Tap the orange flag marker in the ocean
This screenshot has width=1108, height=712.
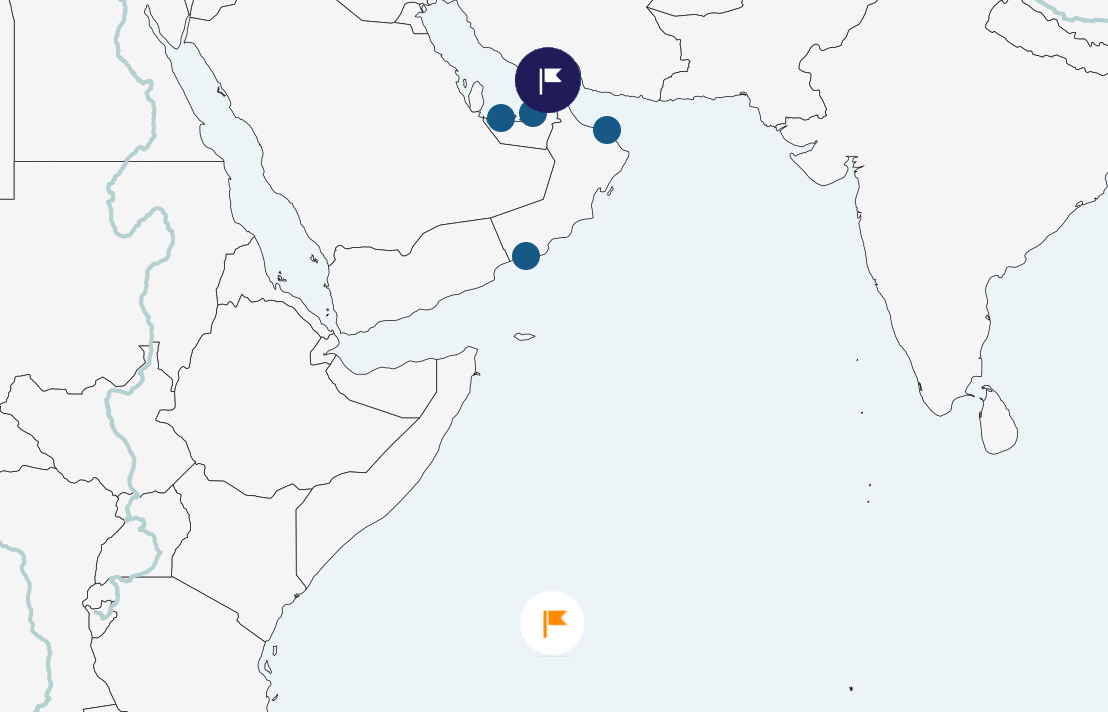point(552,623)
